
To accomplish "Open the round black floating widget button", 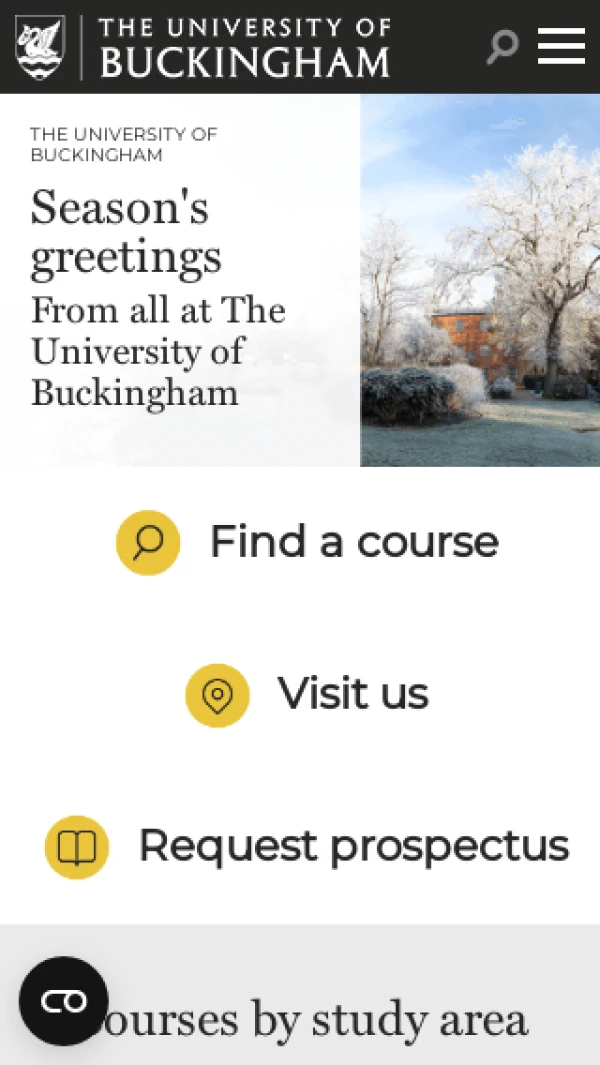I will pos(64,1001).
